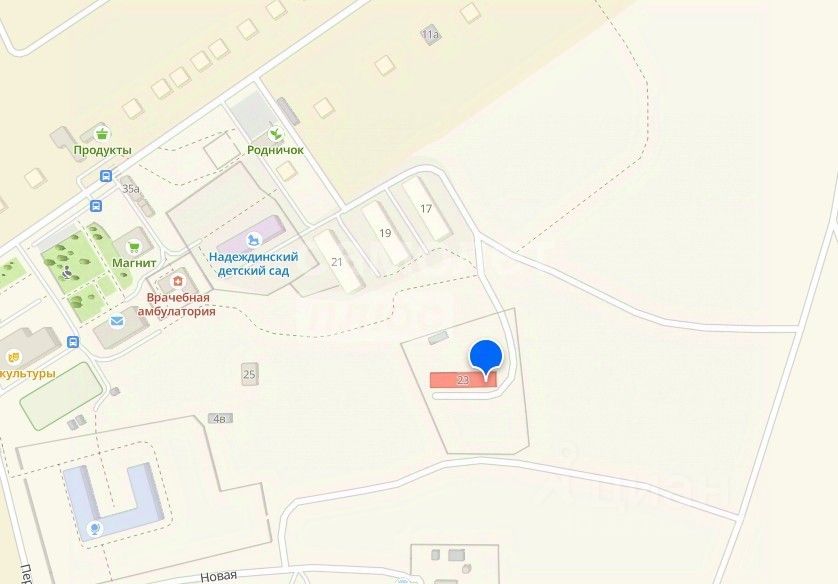Open the Врачебная амбулатория marker
The width and height of the screenshot is (838, 584).
179,281
